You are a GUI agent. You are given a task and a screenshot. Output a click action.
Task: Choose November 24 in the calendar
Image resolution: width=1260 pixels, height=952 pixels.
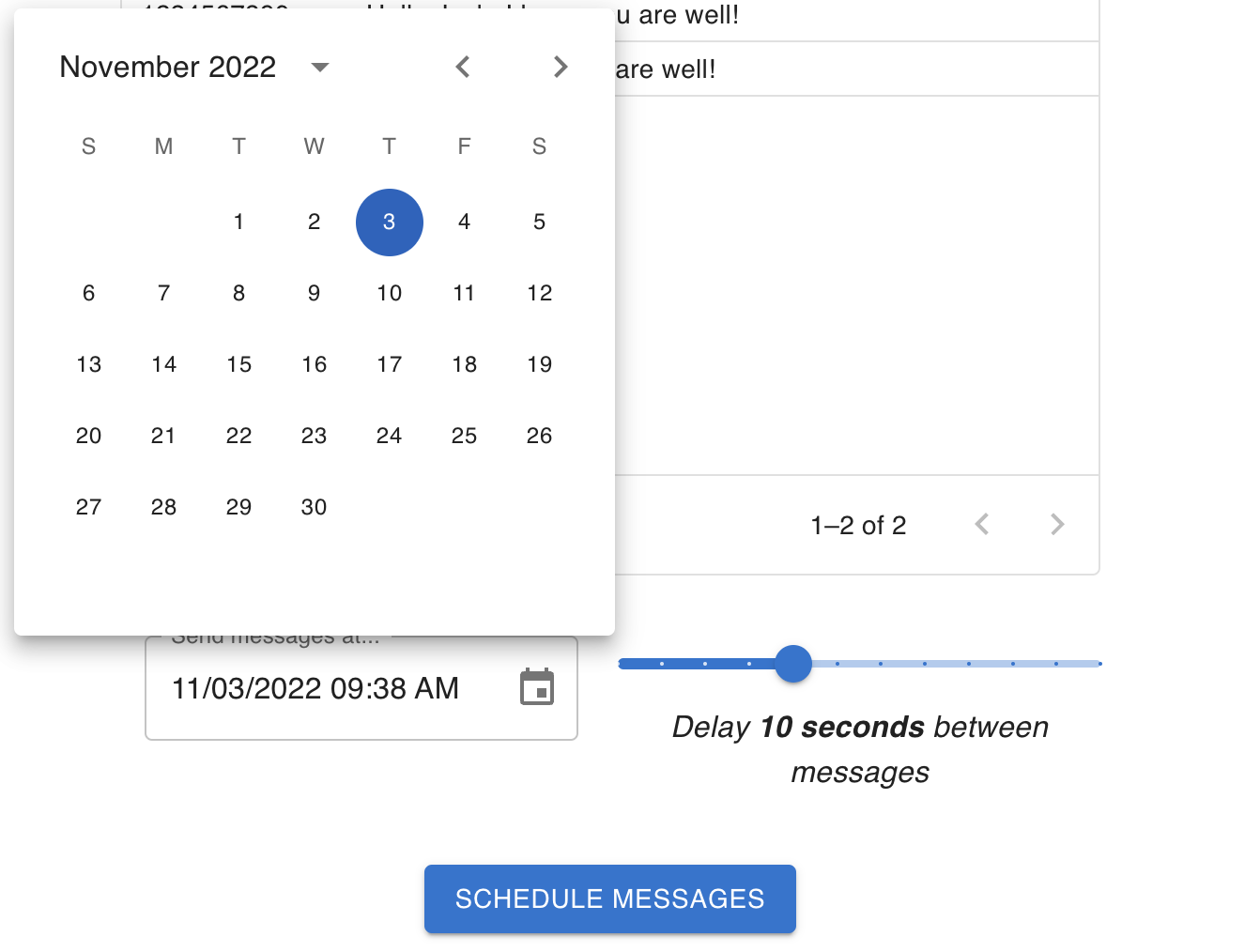tap(389, 436)
